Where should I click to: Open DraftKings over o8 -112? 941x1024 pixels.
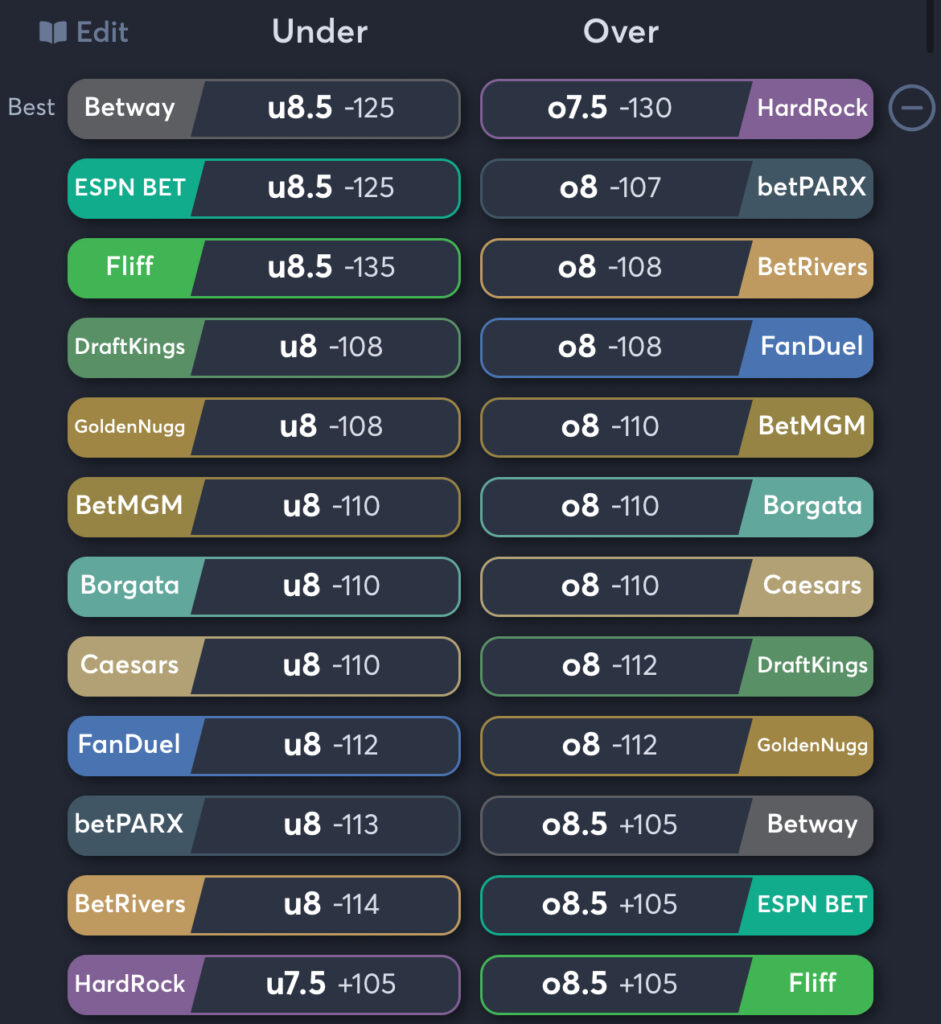(x=677, y=666)
